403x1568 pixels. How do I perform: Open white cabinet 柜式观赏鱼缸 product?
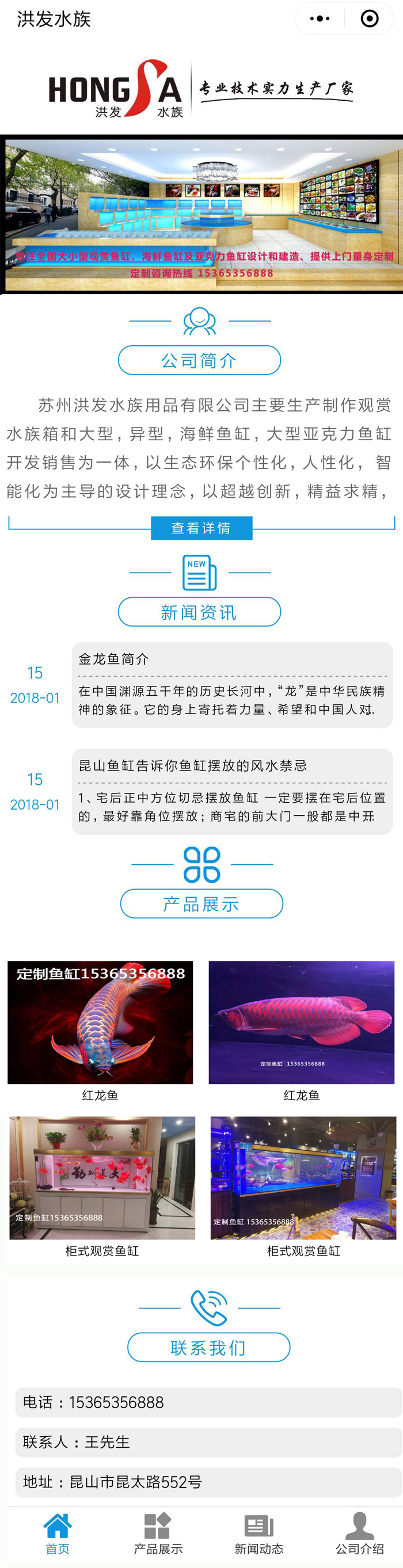[102, 1177]
